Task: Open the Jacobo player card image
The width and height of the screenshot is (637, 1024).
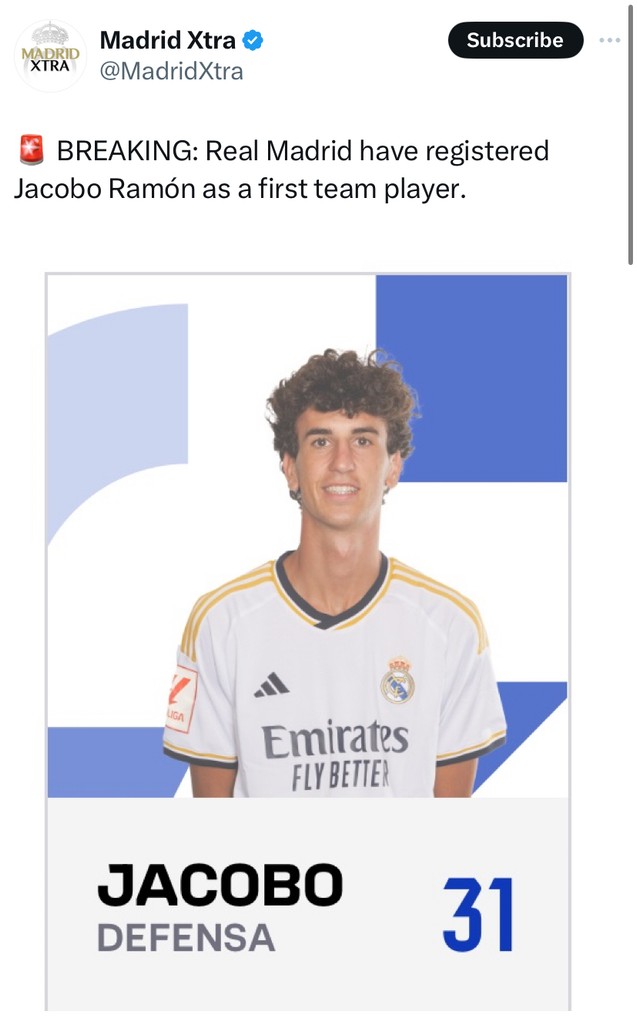Action: point(307,640)
